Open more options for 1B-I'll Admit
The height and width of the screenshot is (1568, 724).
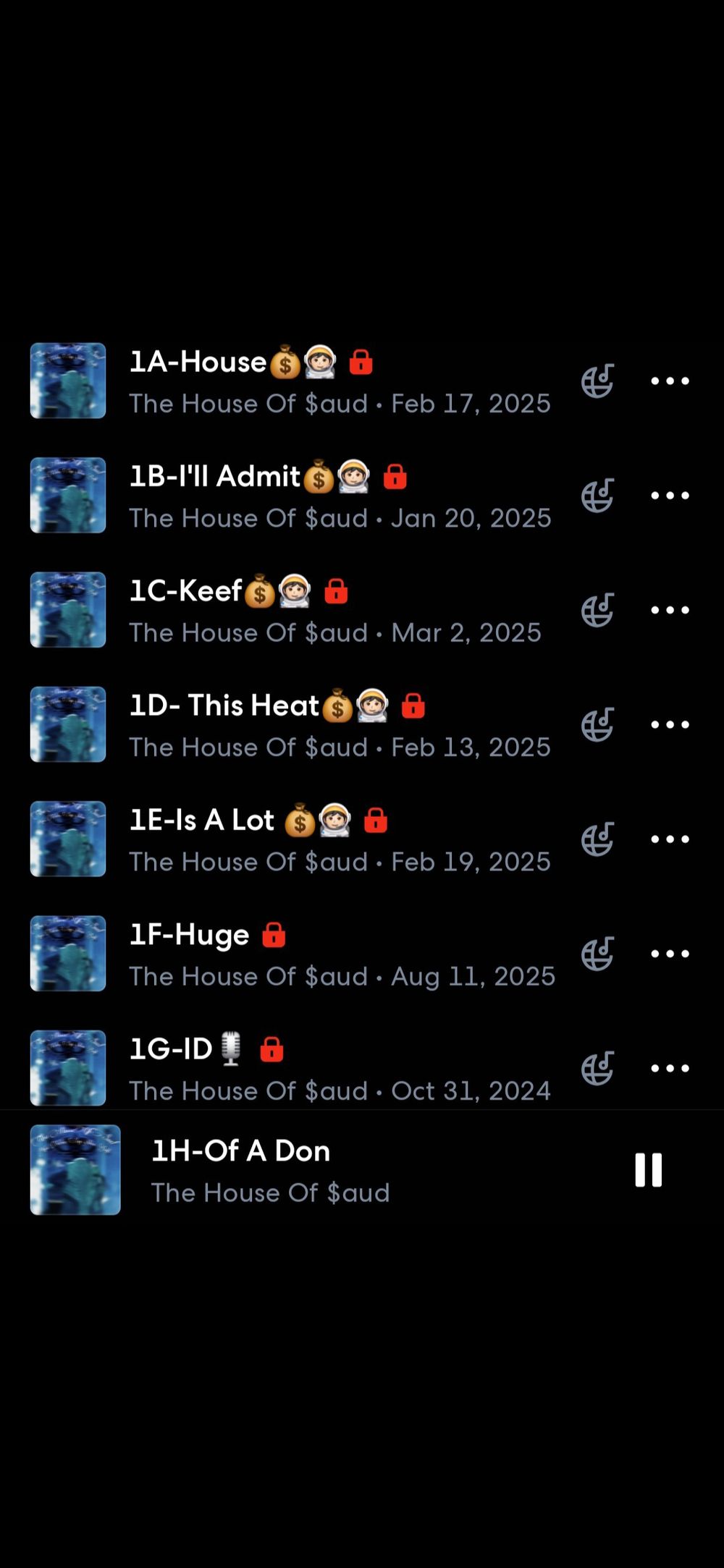[670, 496]
